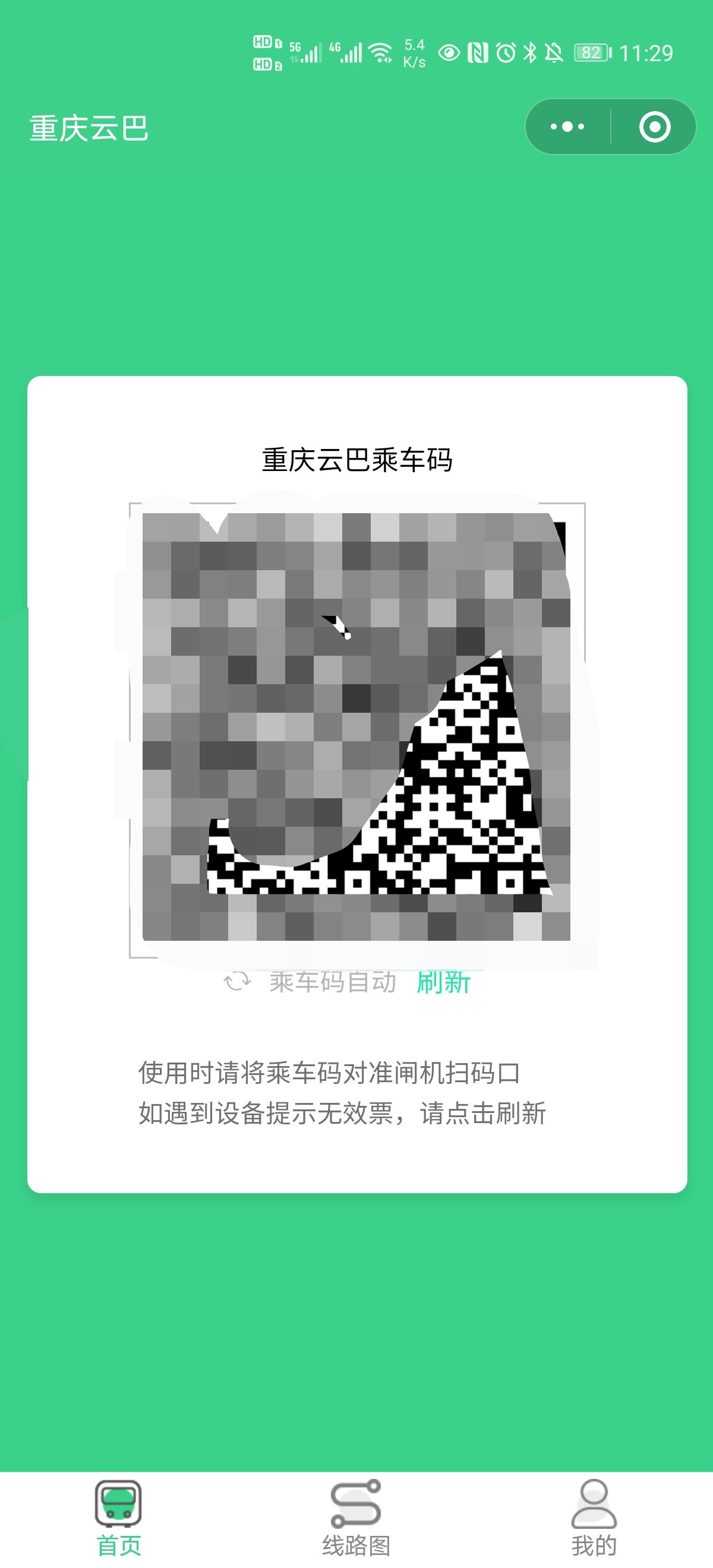This screenshot has width=713, height=1568.
Task: Select the 首页 tab
Action: pos(119,1517)
